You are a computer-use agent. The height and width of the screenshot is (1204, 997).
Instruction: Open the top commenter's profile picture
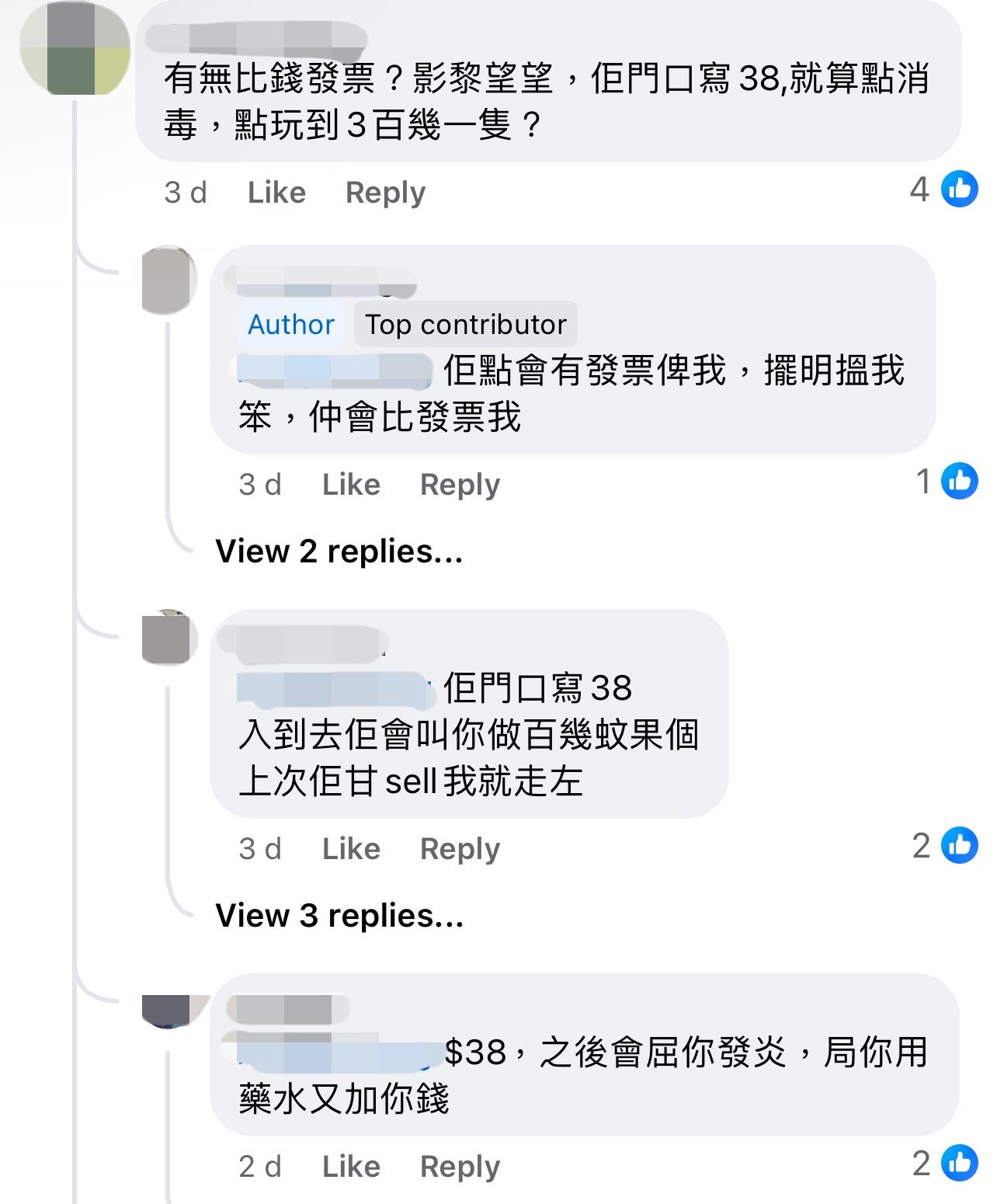tap(75, 48)
